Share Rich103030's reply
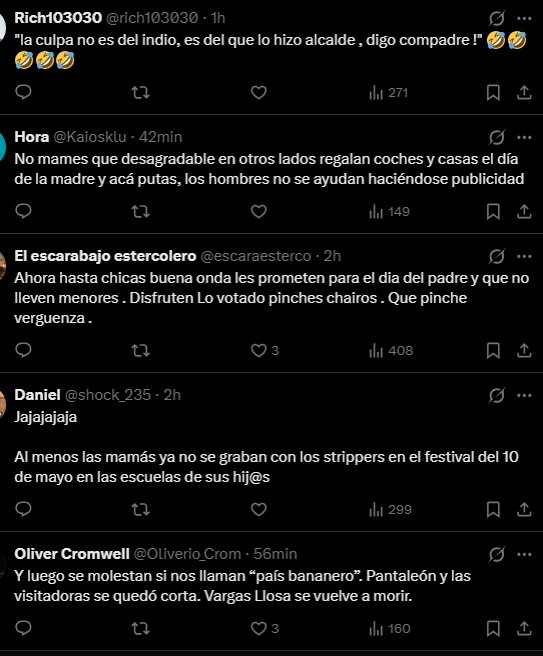This screenshot has width=543, height=656. point(524,92)
